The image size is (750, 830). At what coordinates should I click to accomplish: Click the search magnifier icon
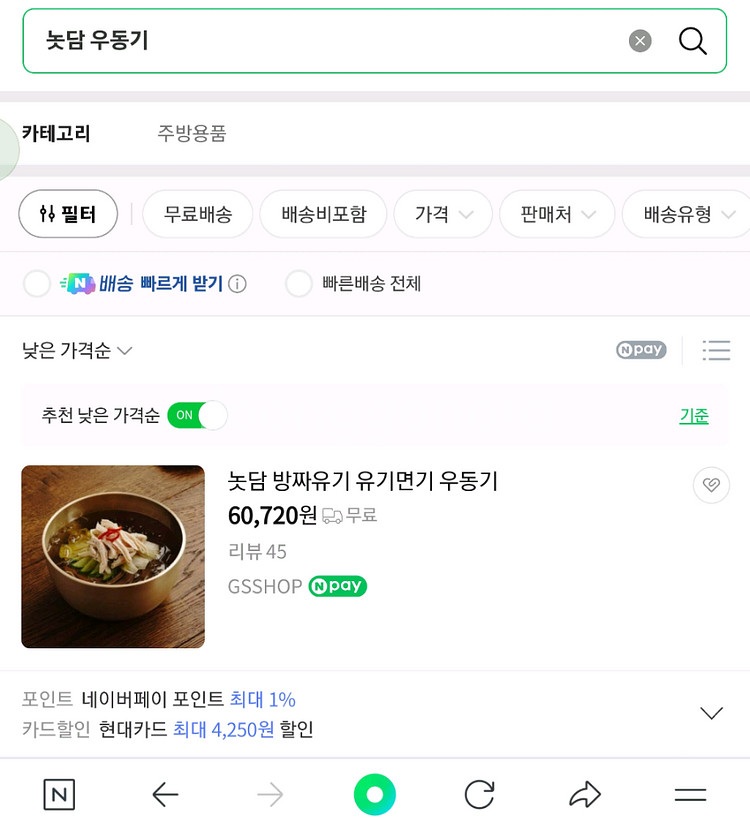[x=693, y=41]
